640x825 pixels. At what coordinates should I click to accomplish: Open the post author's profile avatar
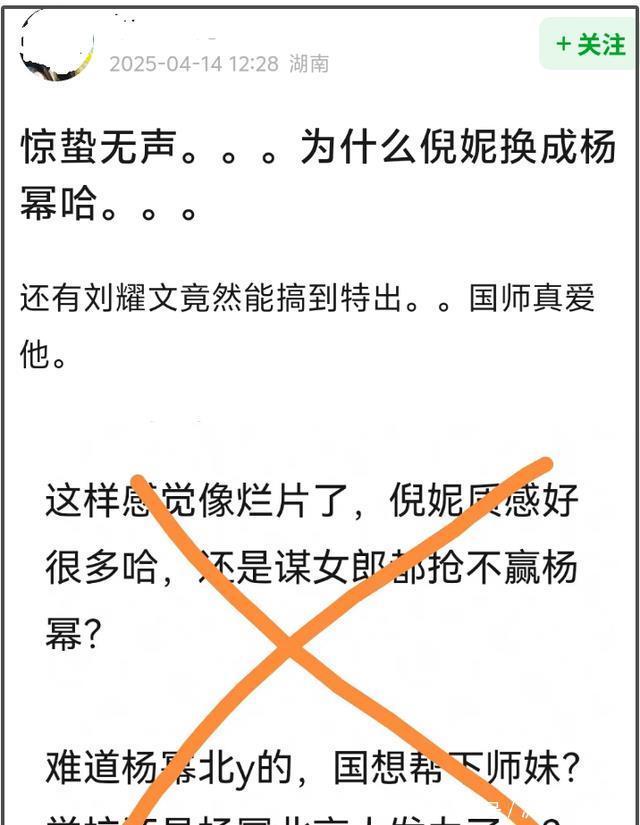(x=57, y=46)
